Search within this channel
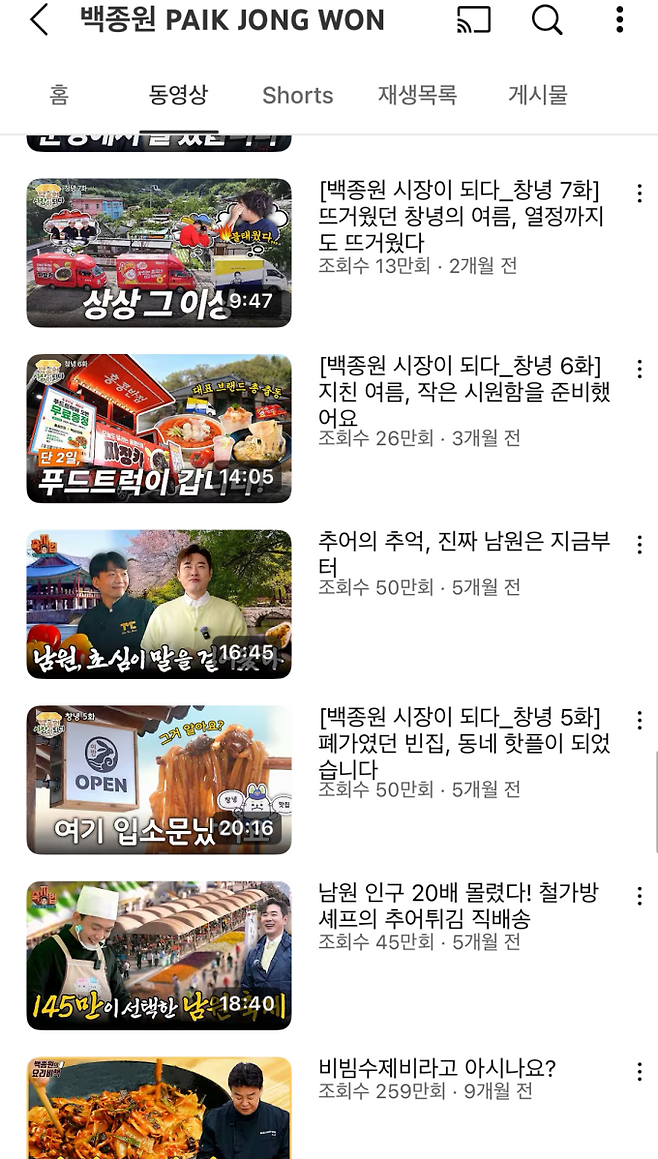Screen dimensions: 658x1159 (x=546, y=20)
